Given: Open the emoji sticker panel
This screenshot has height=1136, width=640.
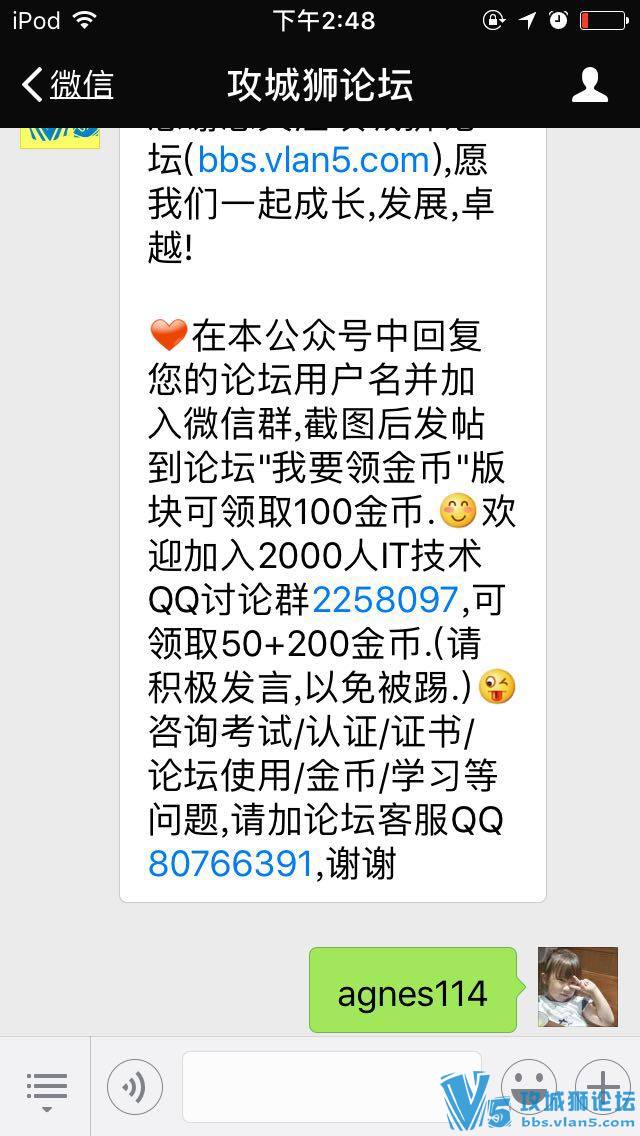Looking at the screenshot, I should (527, 1085).
